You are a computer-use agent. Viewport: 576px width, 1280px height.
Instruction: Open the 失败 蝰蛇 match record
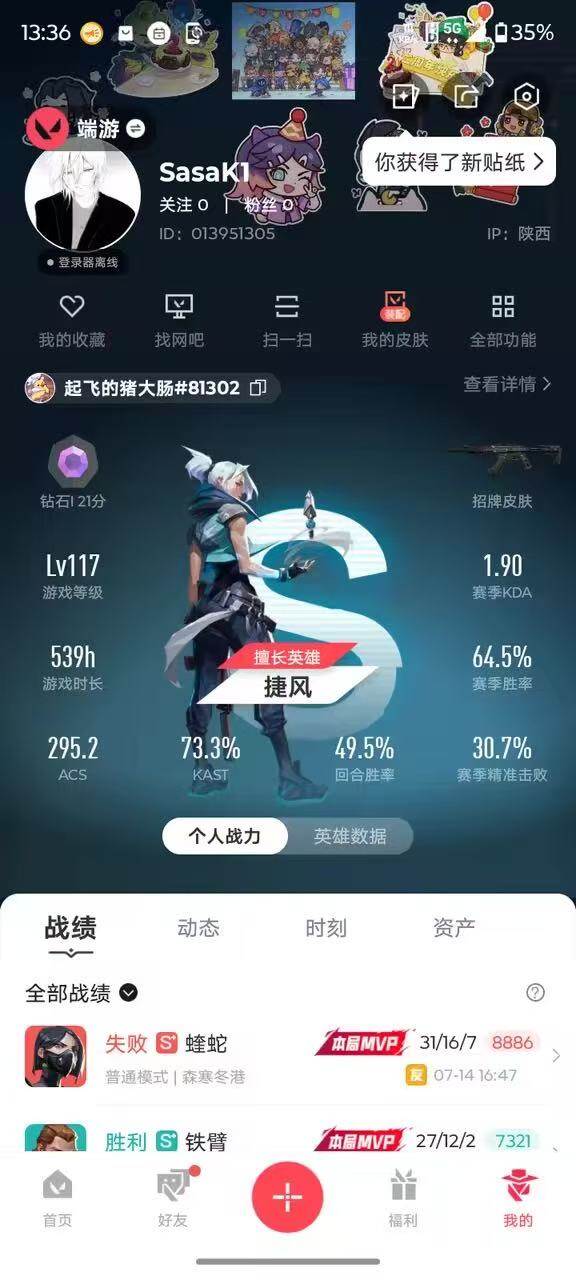[x=288, y=1056]
